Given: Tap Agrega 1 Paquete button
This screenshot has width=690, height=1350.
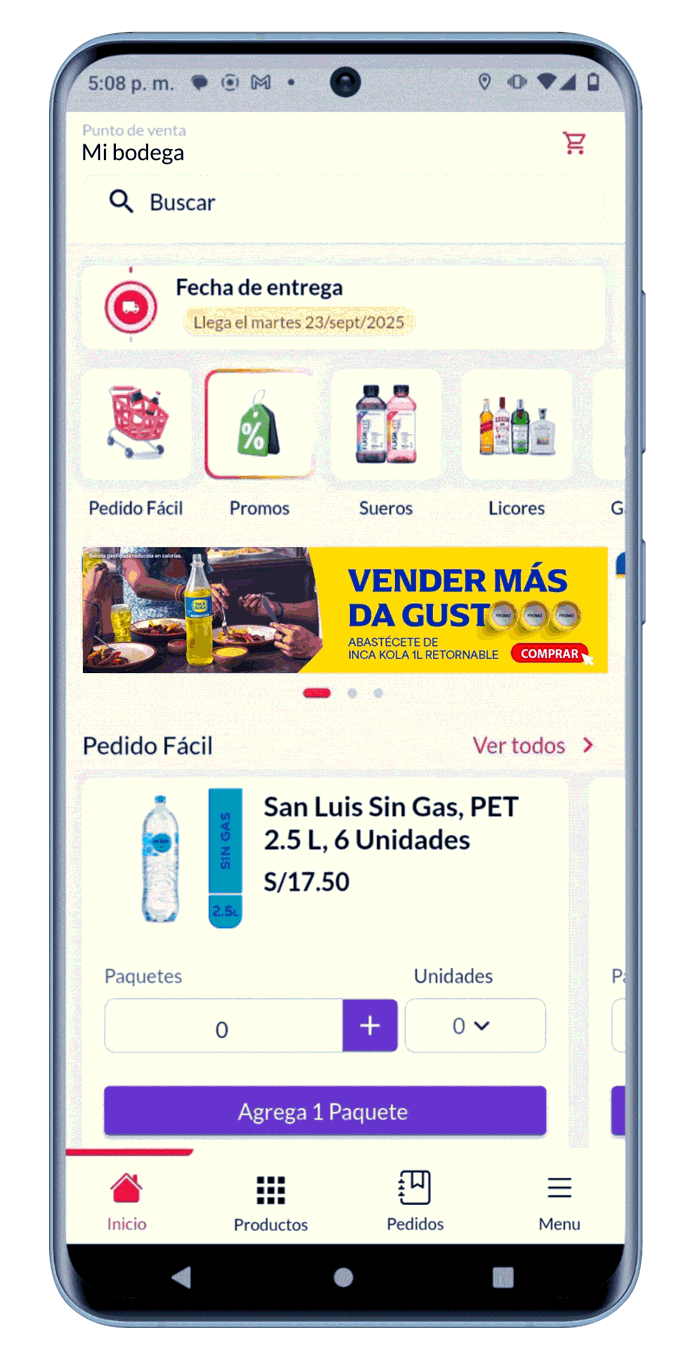Looking at the screenshot, I should (324, 1111).
